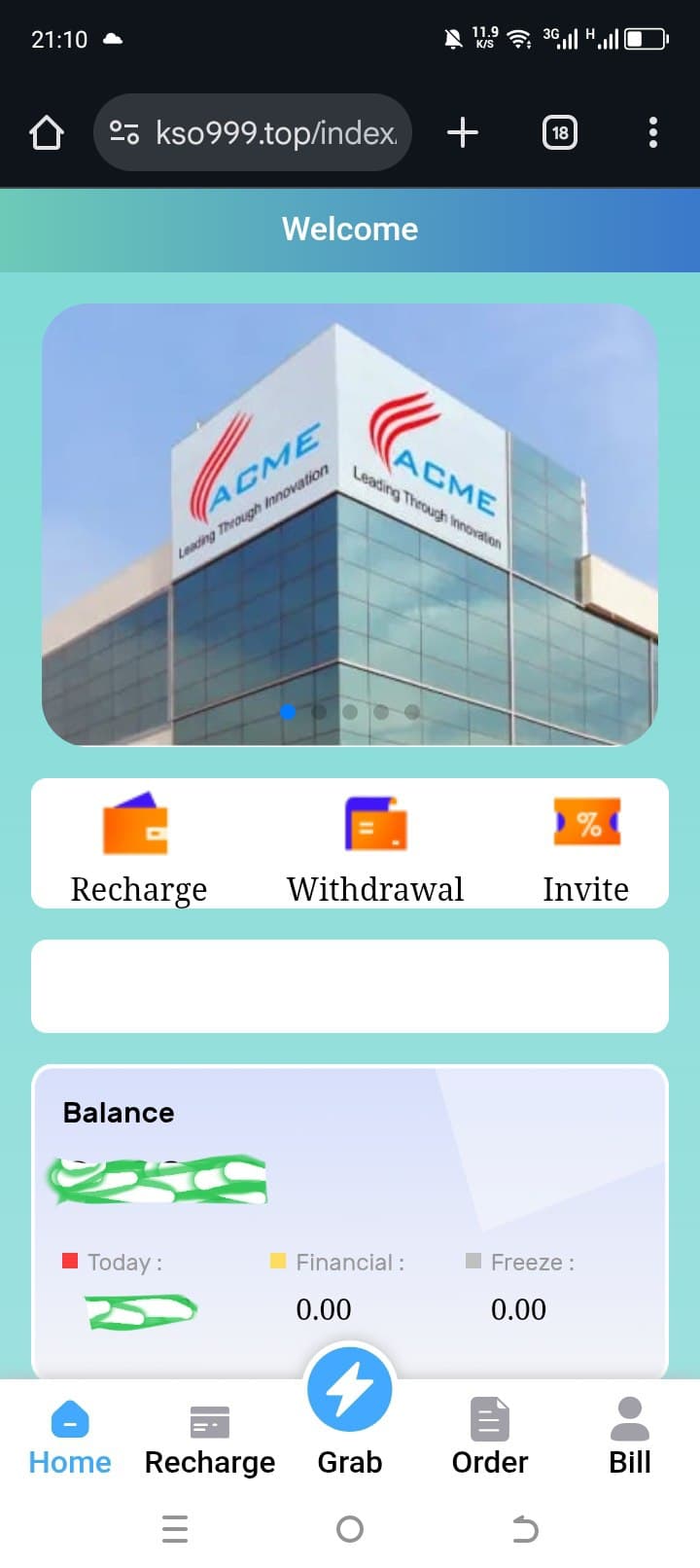Open the Order tab
The width and height of the screenshot is (700, 1568).
click(490, 1438)
